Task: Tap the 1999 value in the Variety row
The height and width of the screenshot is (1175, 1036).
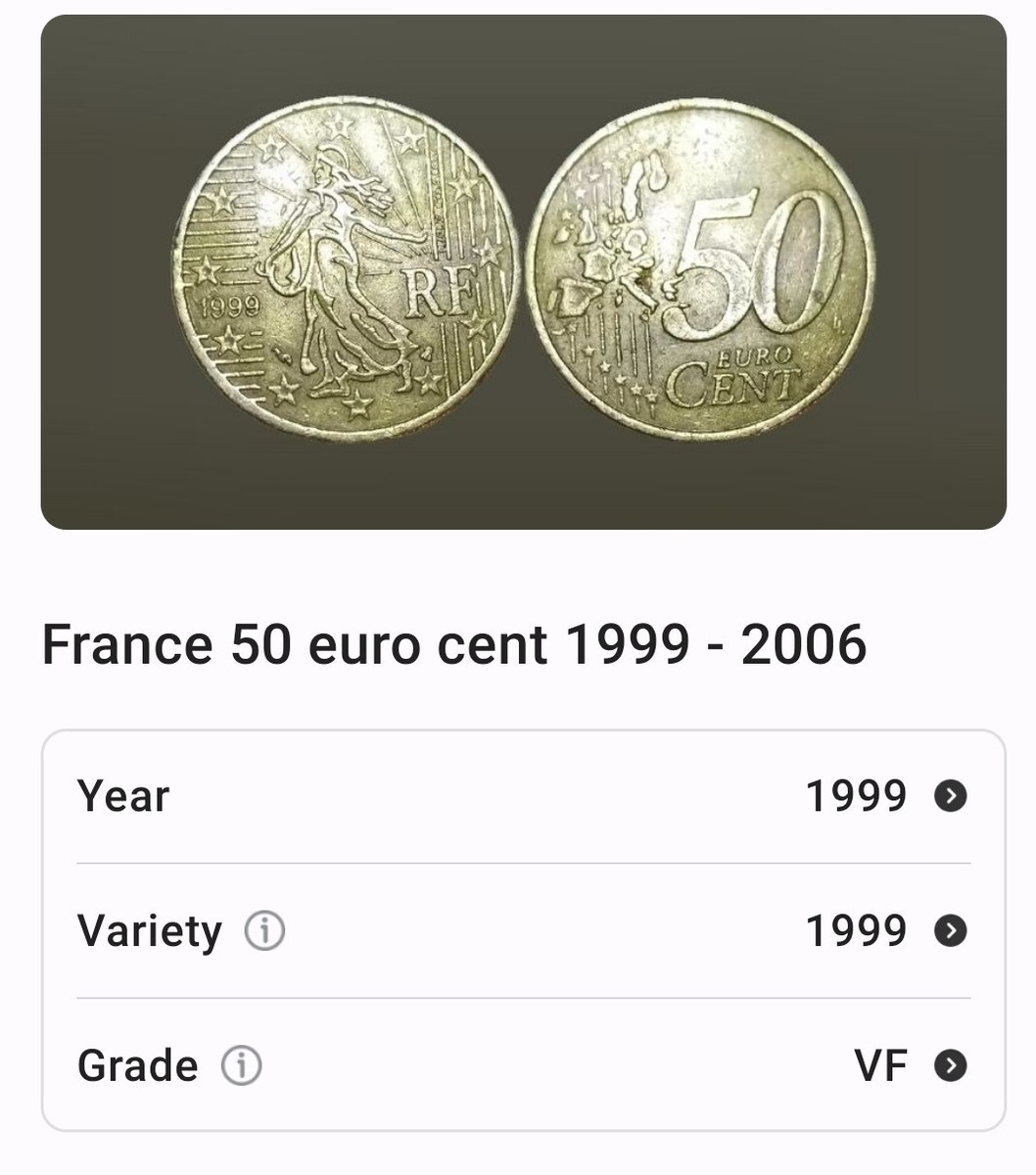Action: click(x=855, y=931)
